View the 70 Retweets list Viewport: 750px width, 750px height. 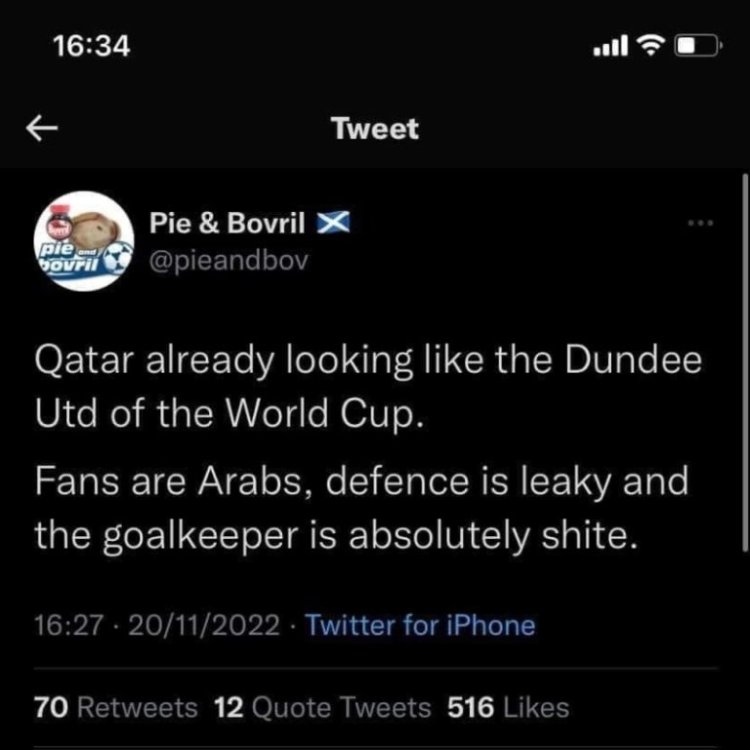click(116, 708)
